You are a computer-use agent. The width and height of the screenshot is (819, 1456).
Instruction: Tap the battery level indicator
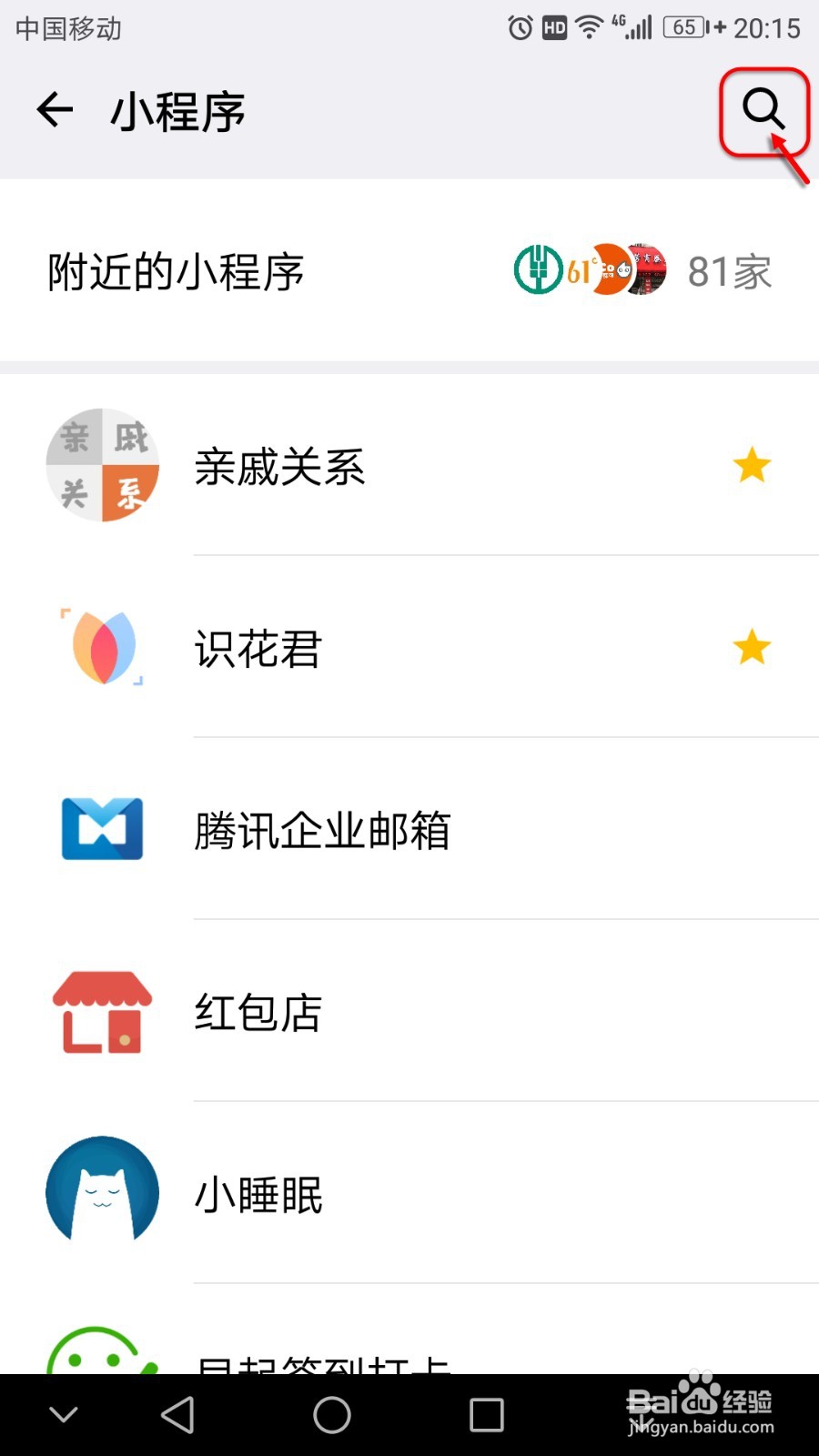point(683,27)
